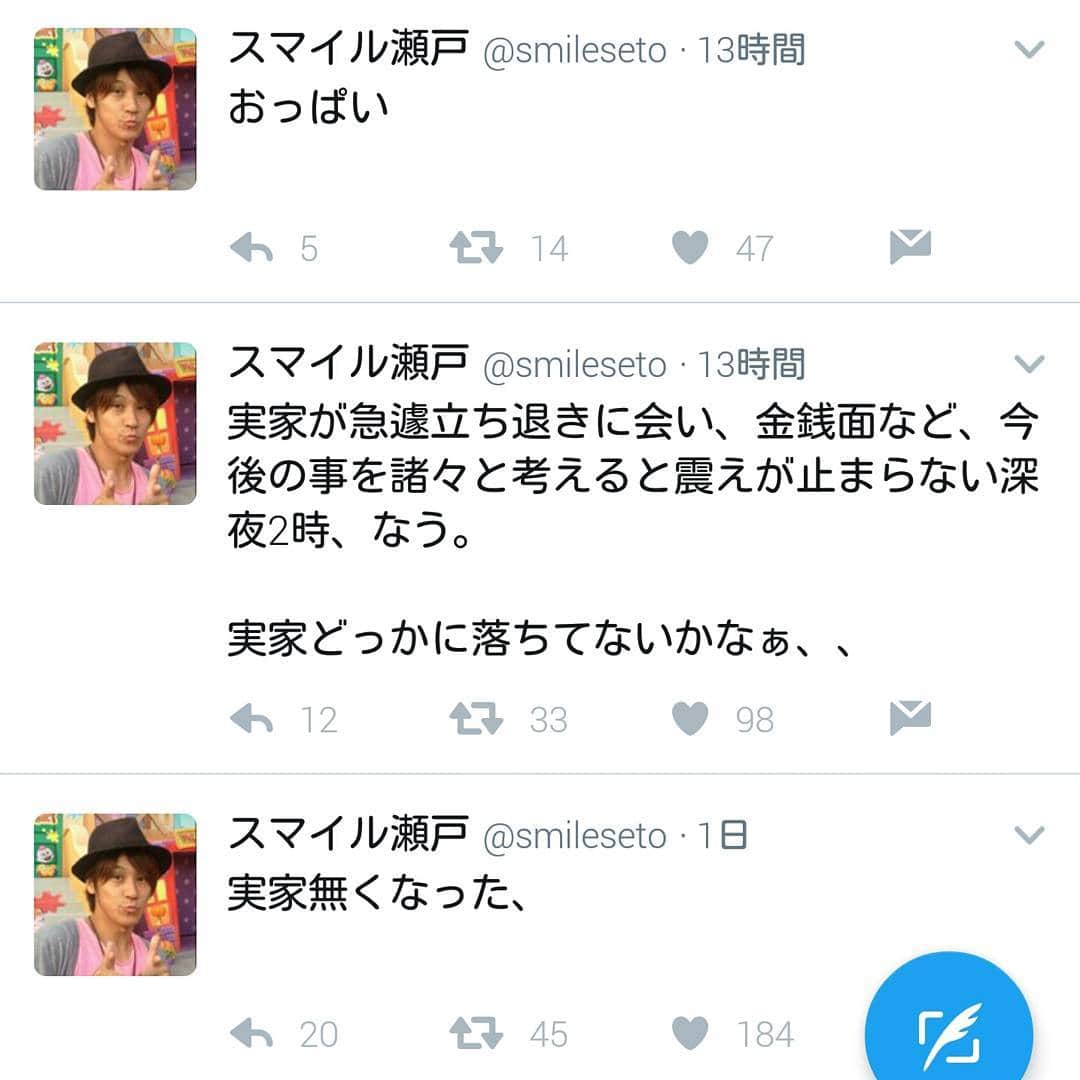Like the tweet with 98 likes
The height and width of the screenshot is (1080, 1080).
690,719
